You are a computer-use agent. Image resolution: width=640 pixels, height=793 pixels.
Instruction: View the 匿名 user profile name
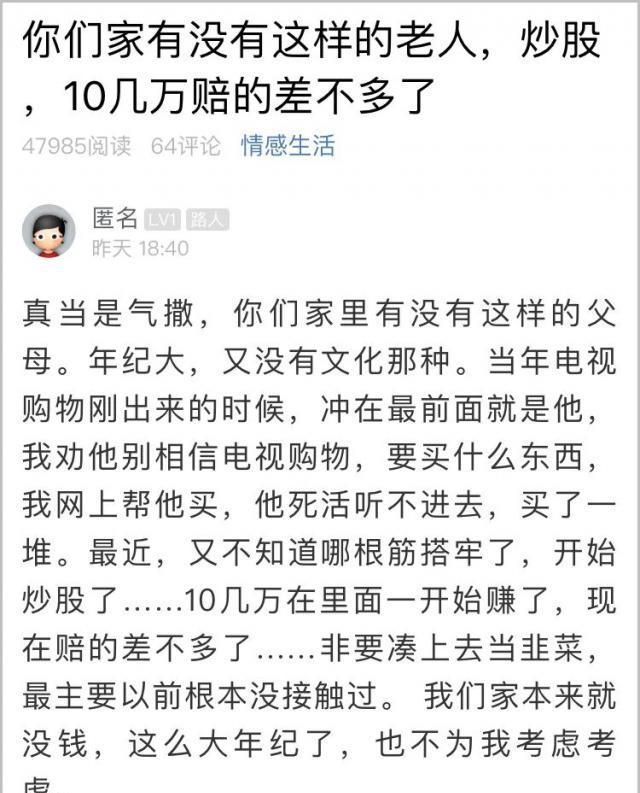[115, 219]
